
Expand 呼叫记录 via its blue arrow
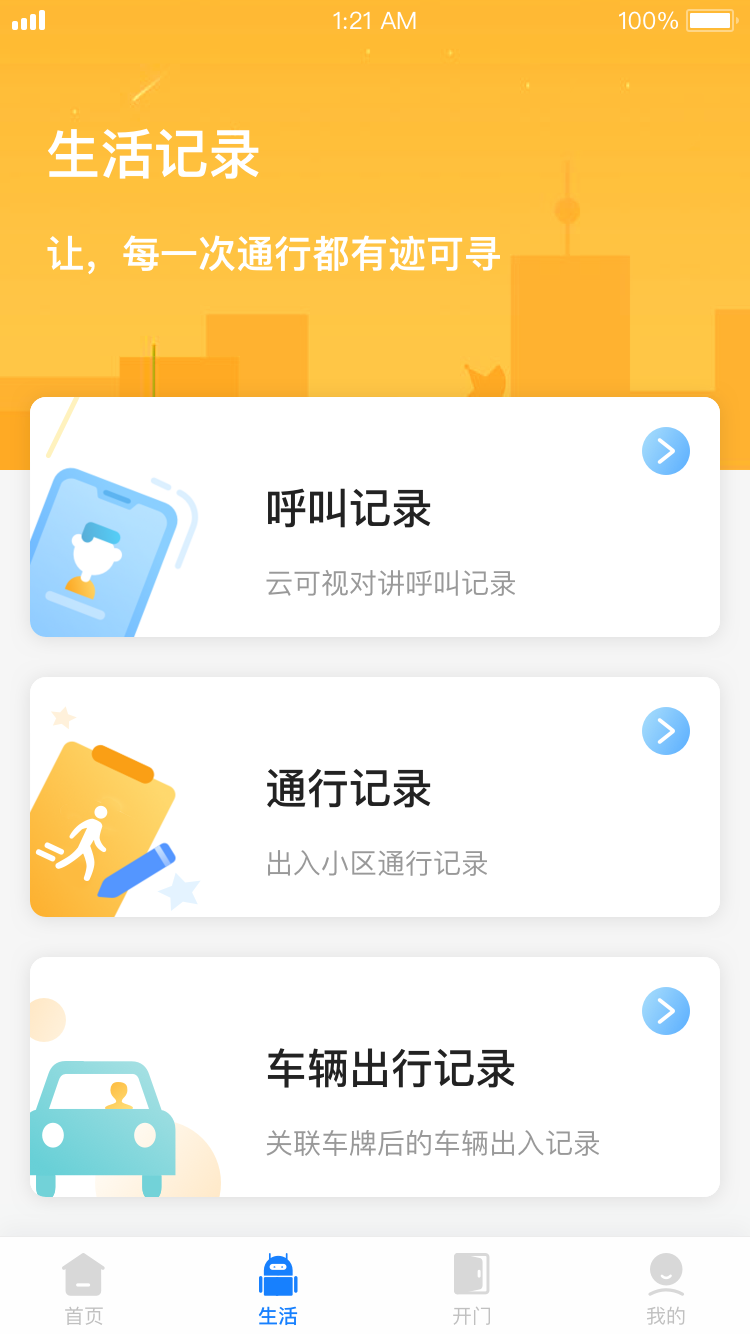point(665,451)
